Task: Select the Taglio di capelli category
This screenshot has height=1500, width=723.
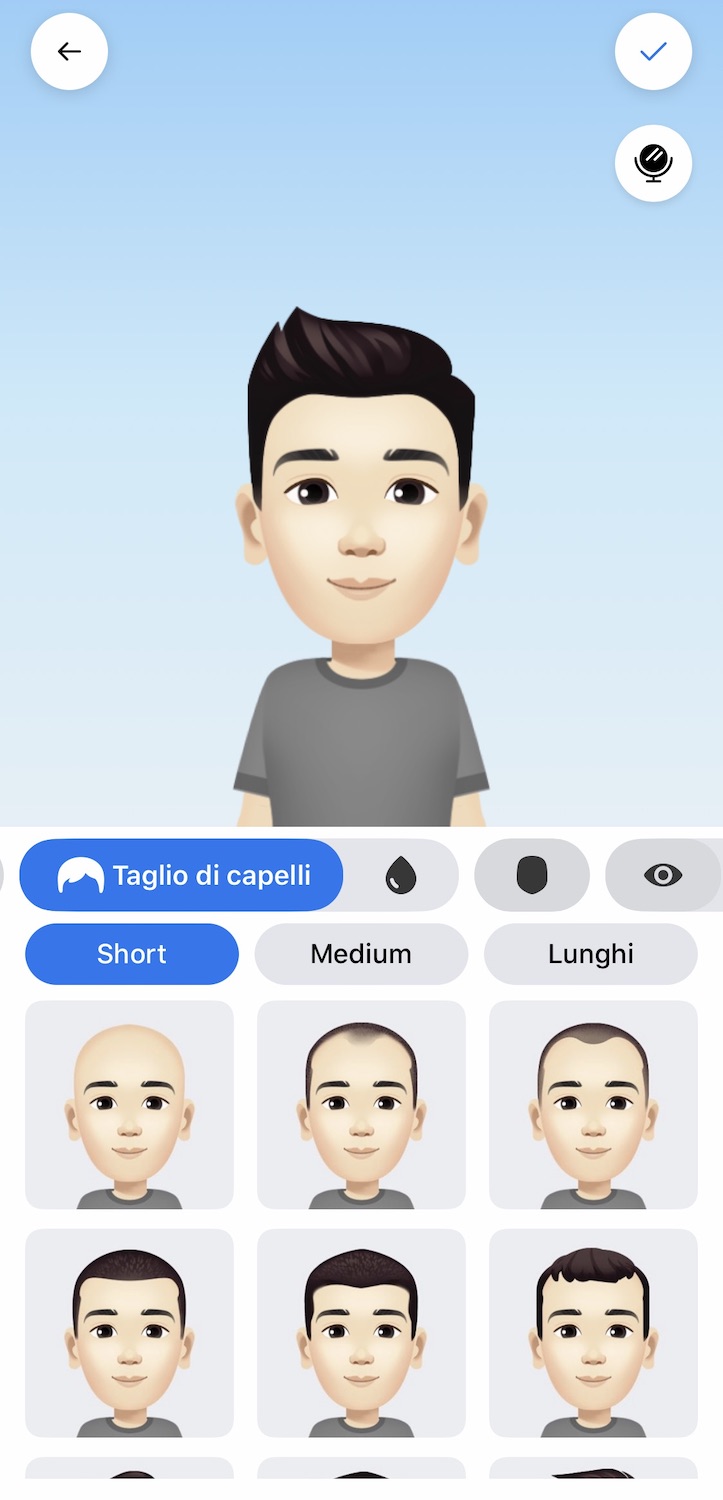Action: [181, 875]
